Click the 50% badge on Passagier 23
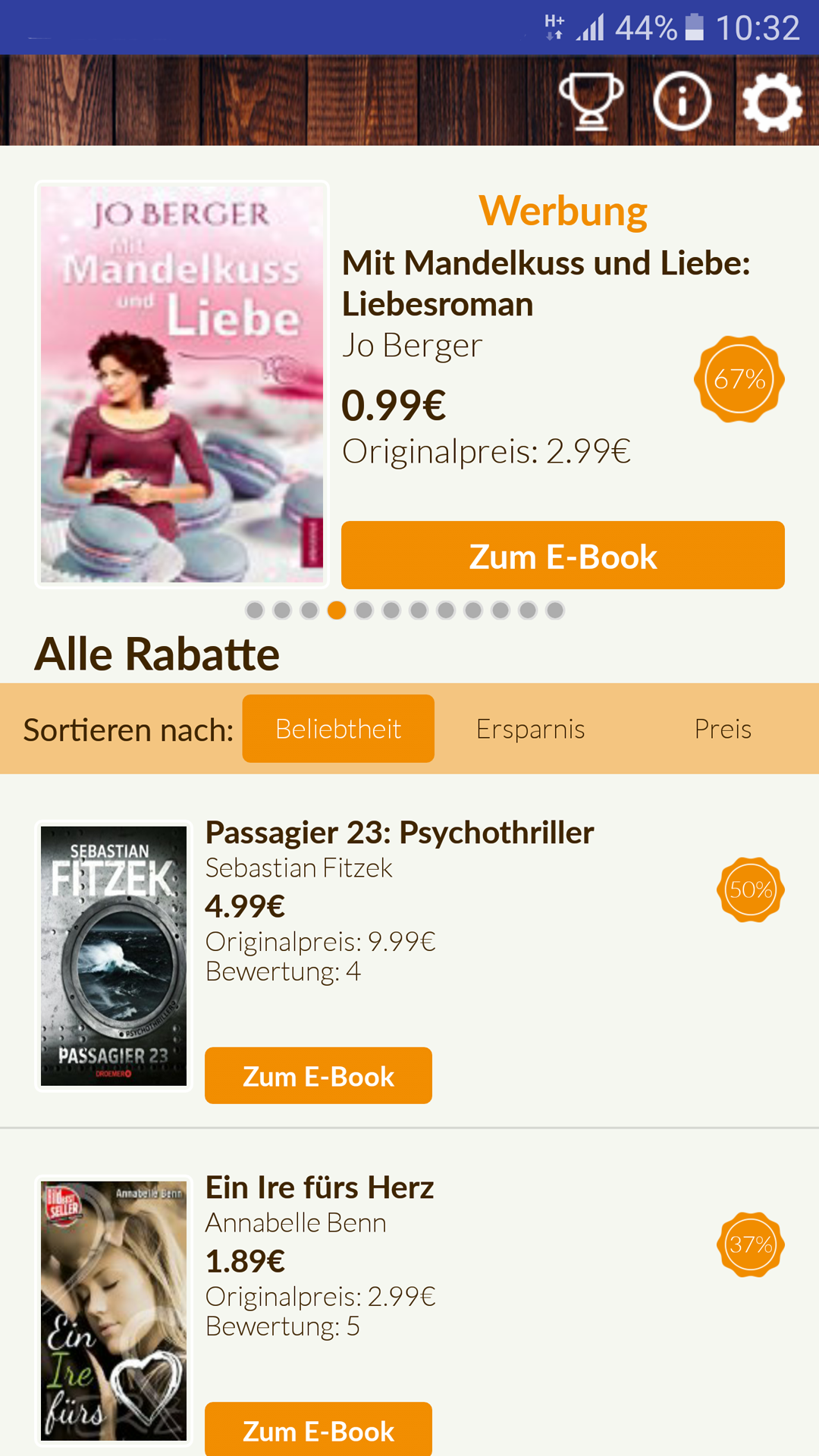Viewport: 819px width, 1456px height. [x=750, y=890]
